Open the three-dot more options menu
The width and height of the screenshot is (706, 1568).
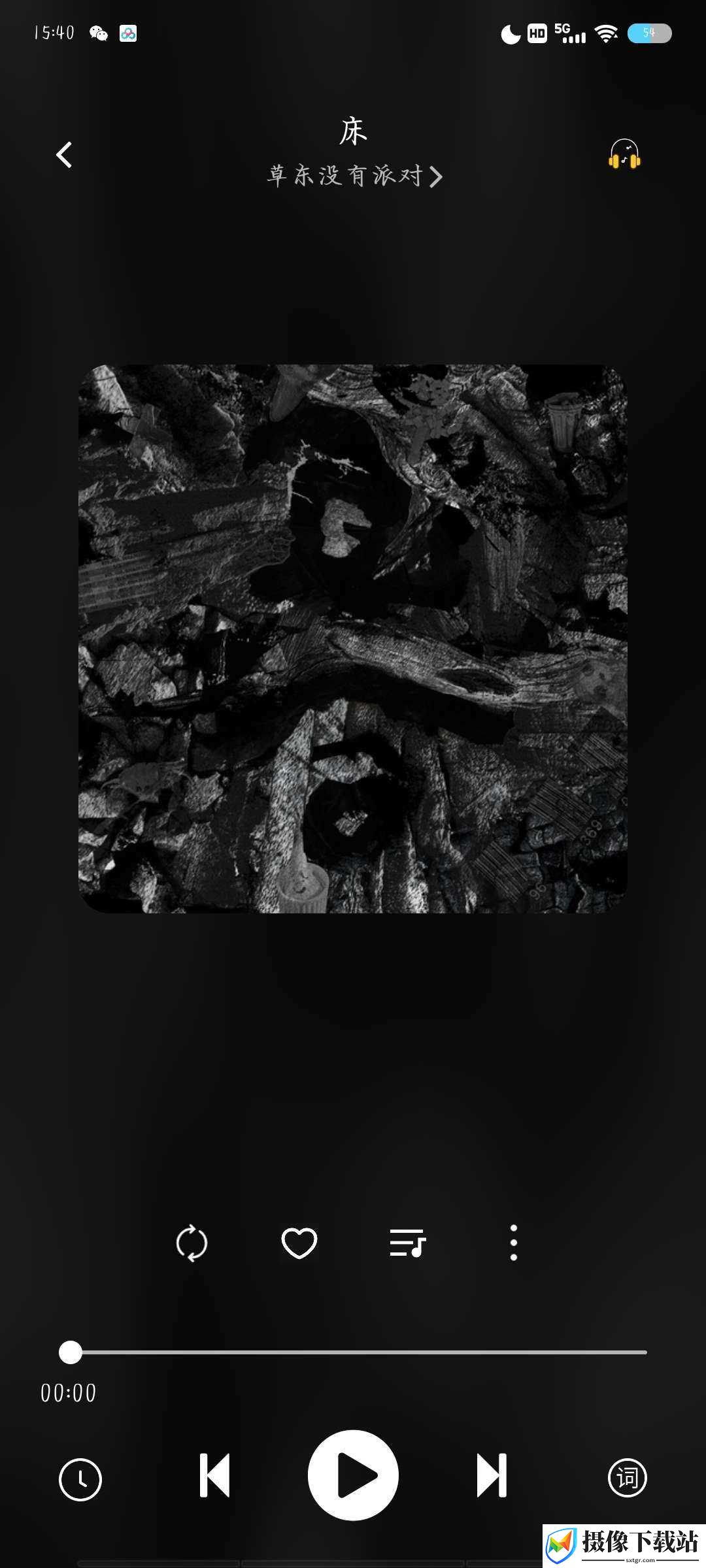click(x=514, y=1243)
